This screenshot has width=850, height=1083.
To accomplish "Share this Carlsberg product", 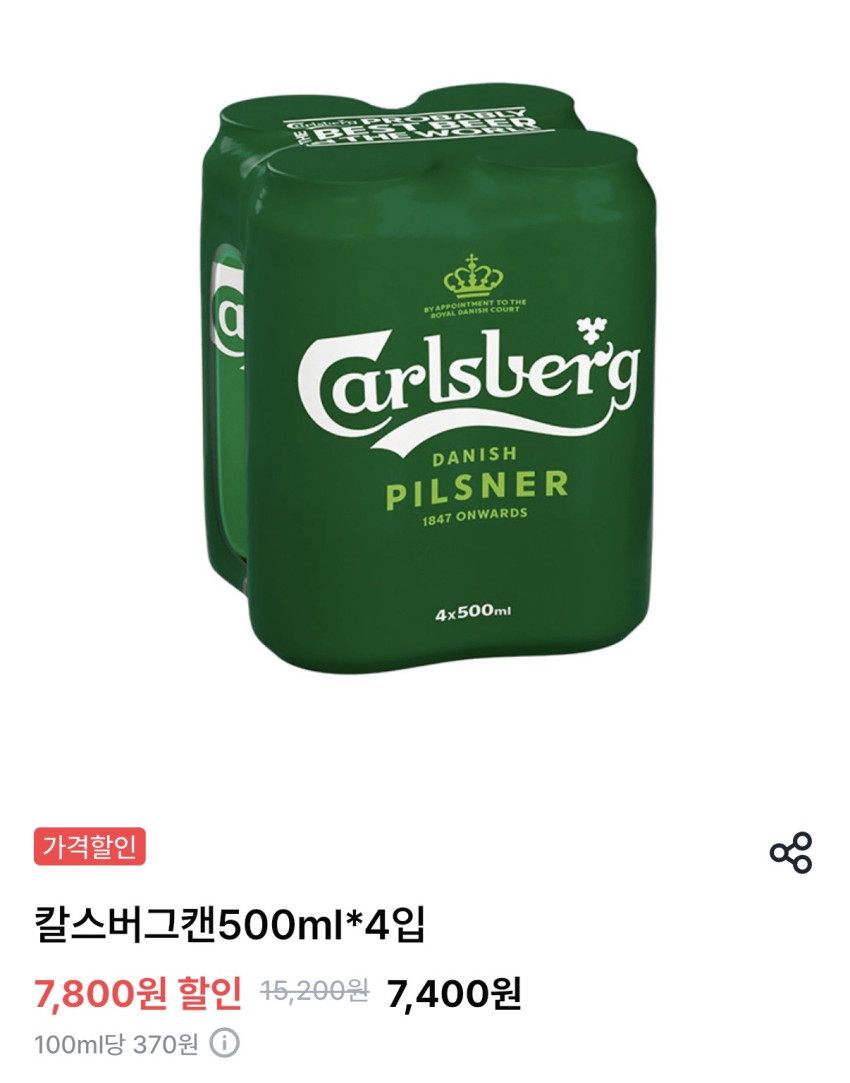I will click(x=790, y=852).
